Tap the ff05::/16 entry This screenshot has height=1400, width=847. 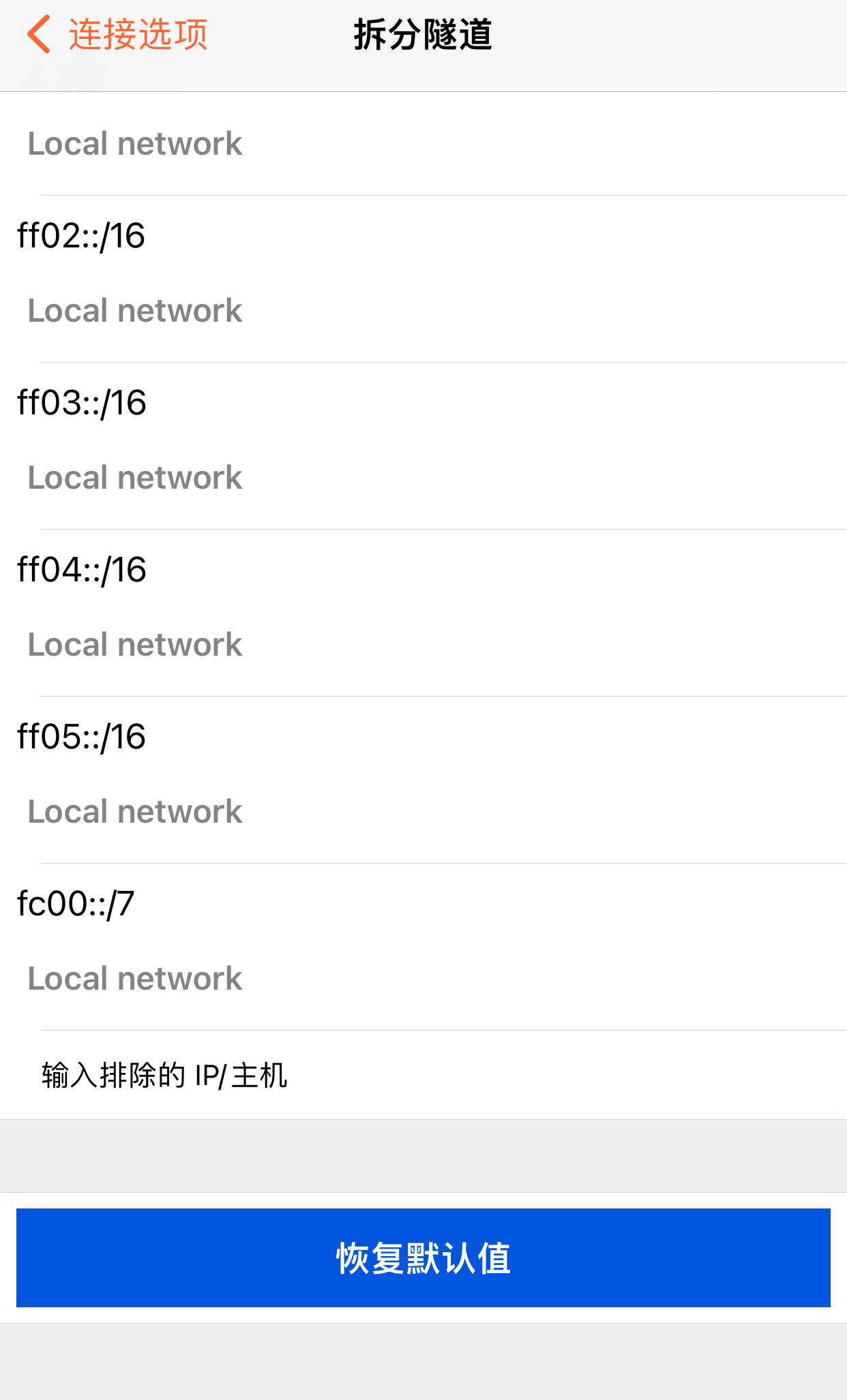423,780
